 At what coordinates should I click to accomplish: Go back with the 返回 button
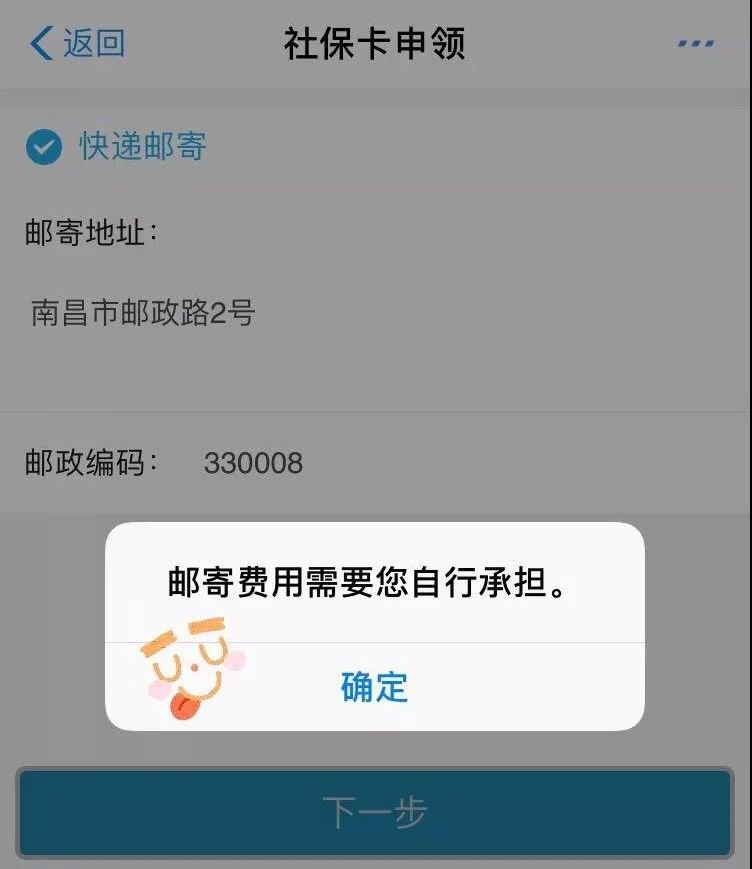(78, 44)
